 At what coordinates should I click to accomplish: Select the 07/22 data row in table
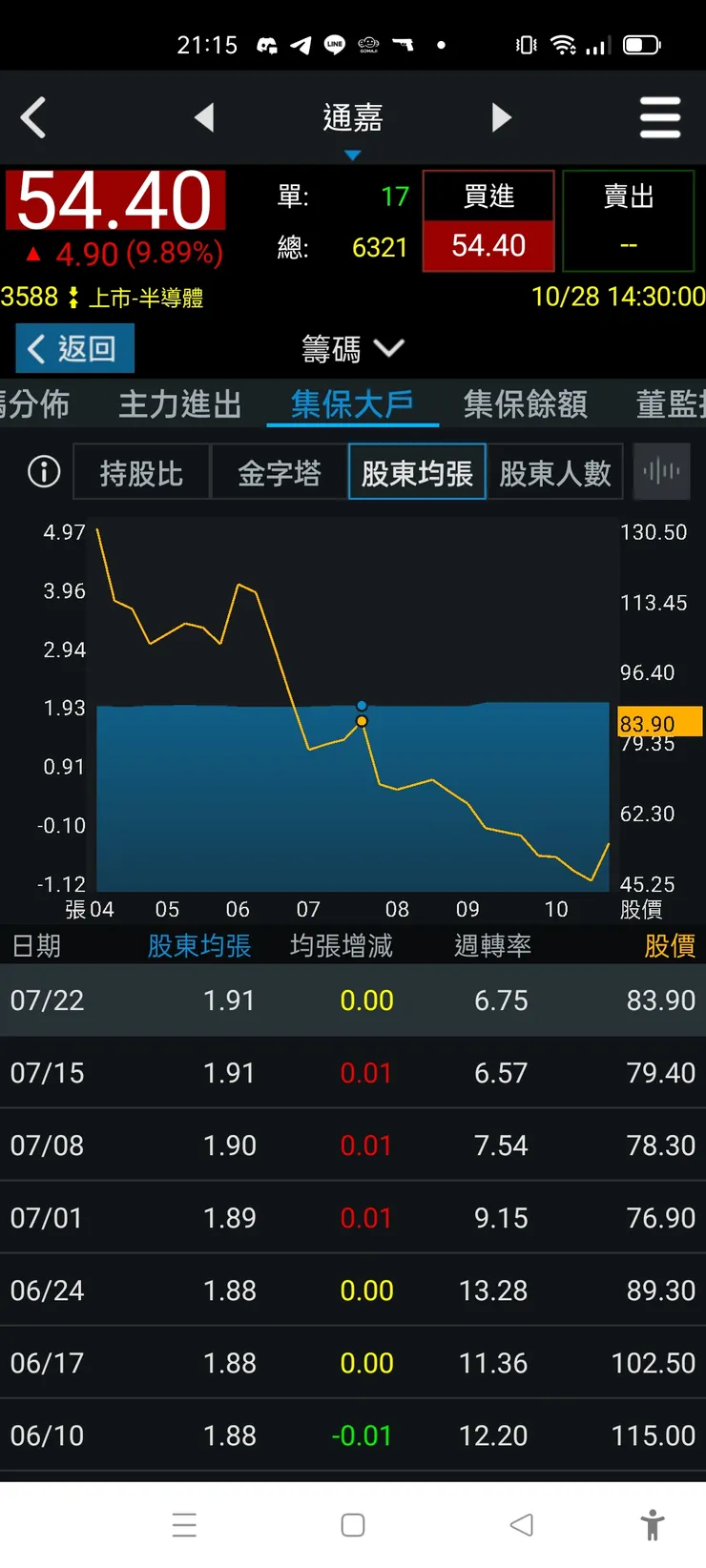tap(353, 1000)
